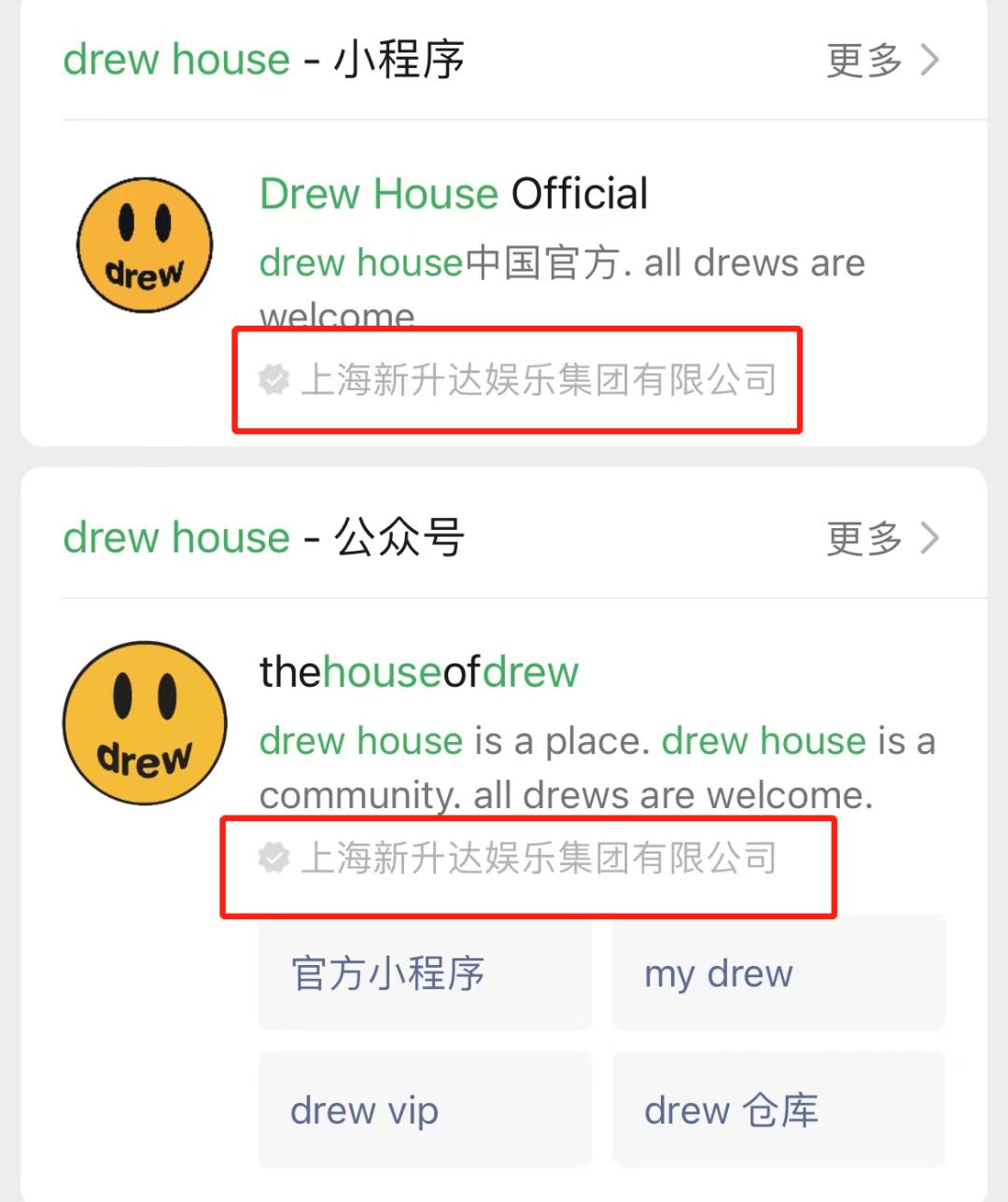Click the chevron next to top 更多 link
This screenshot has width=1008, height=1202.
coord(930,60)
